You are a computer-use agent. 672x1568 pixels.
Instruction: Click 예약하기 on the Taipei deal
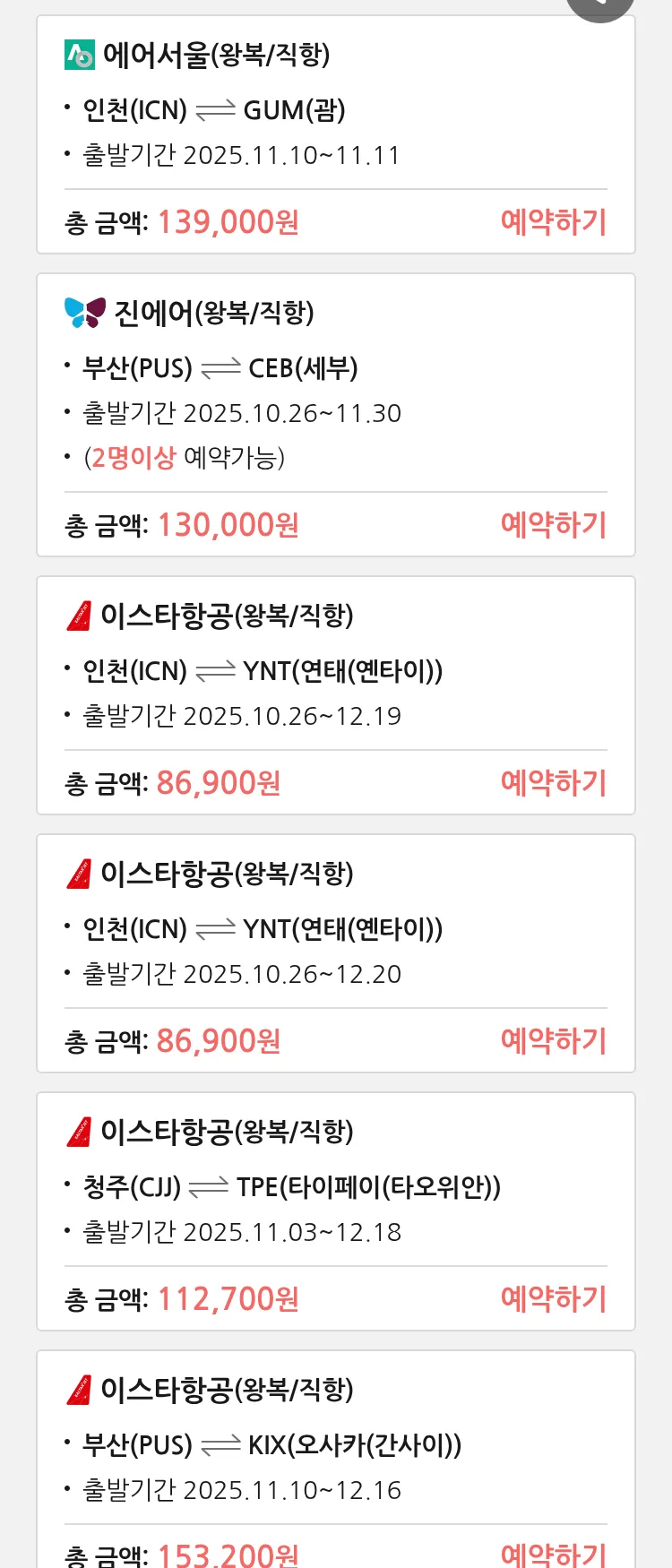[x=554, y=1298]
